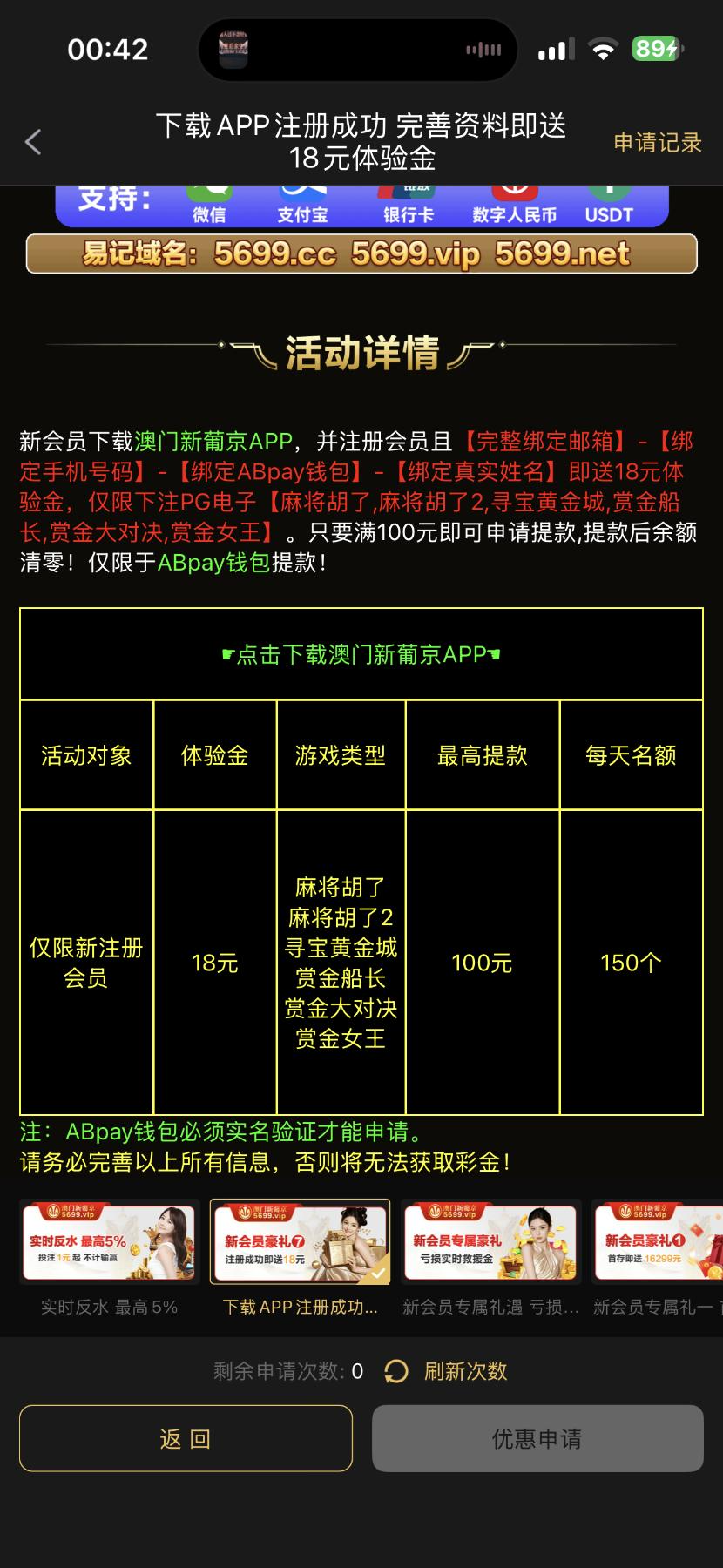Open the 实时反水 最高5% promotion card
This screenshot has height=1568, width=723.
click(x=110, y=1243)
